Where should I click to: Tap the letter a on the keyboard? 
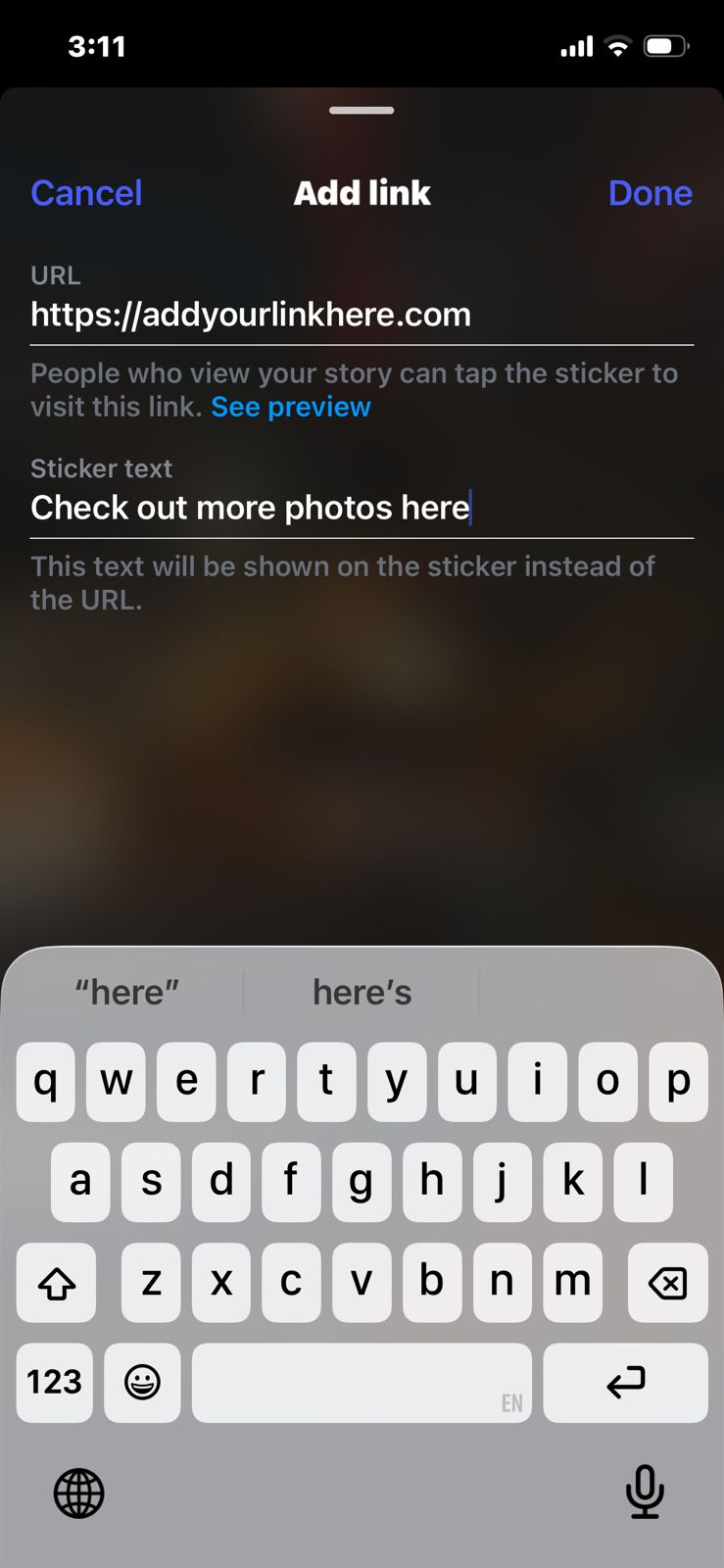pos(80,1182)
